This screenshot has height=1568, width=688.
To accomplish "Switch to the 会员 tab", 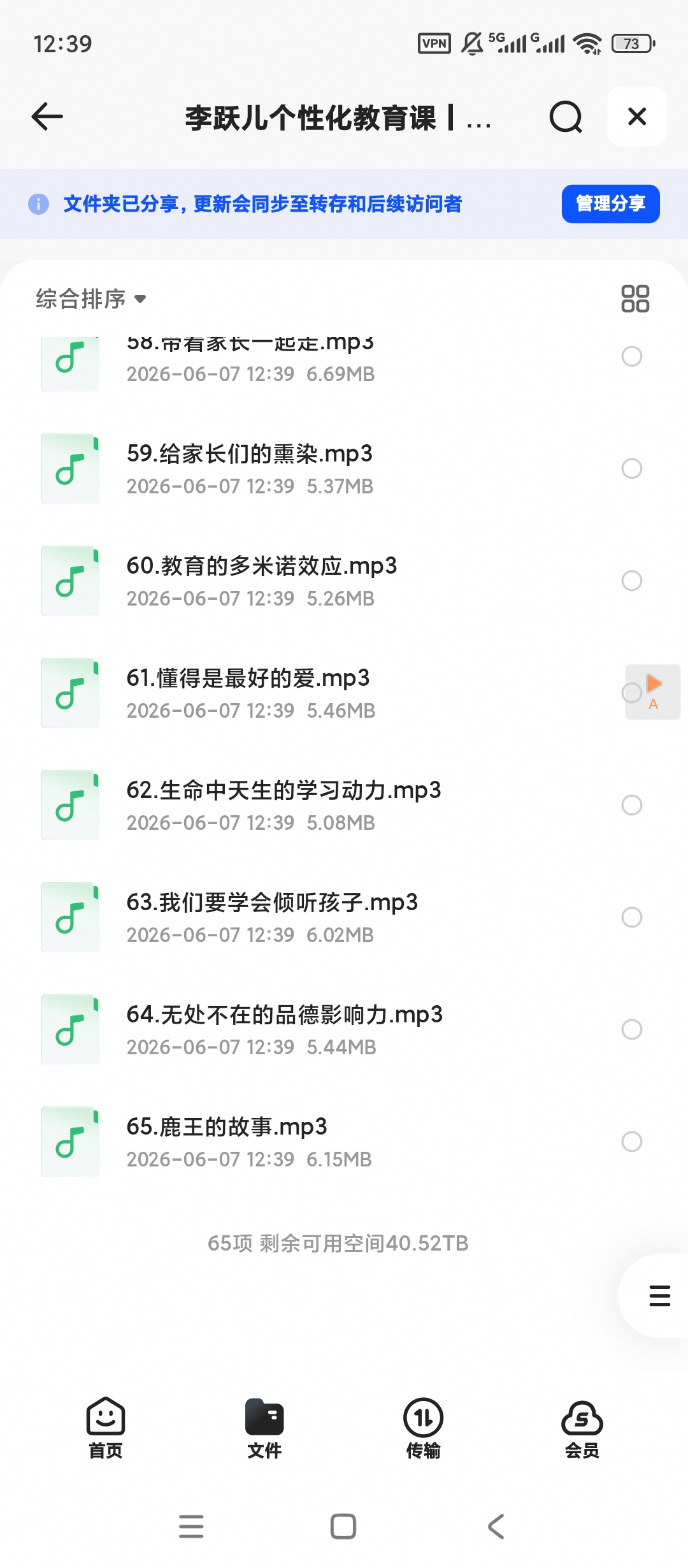I will click(582, 1428).
